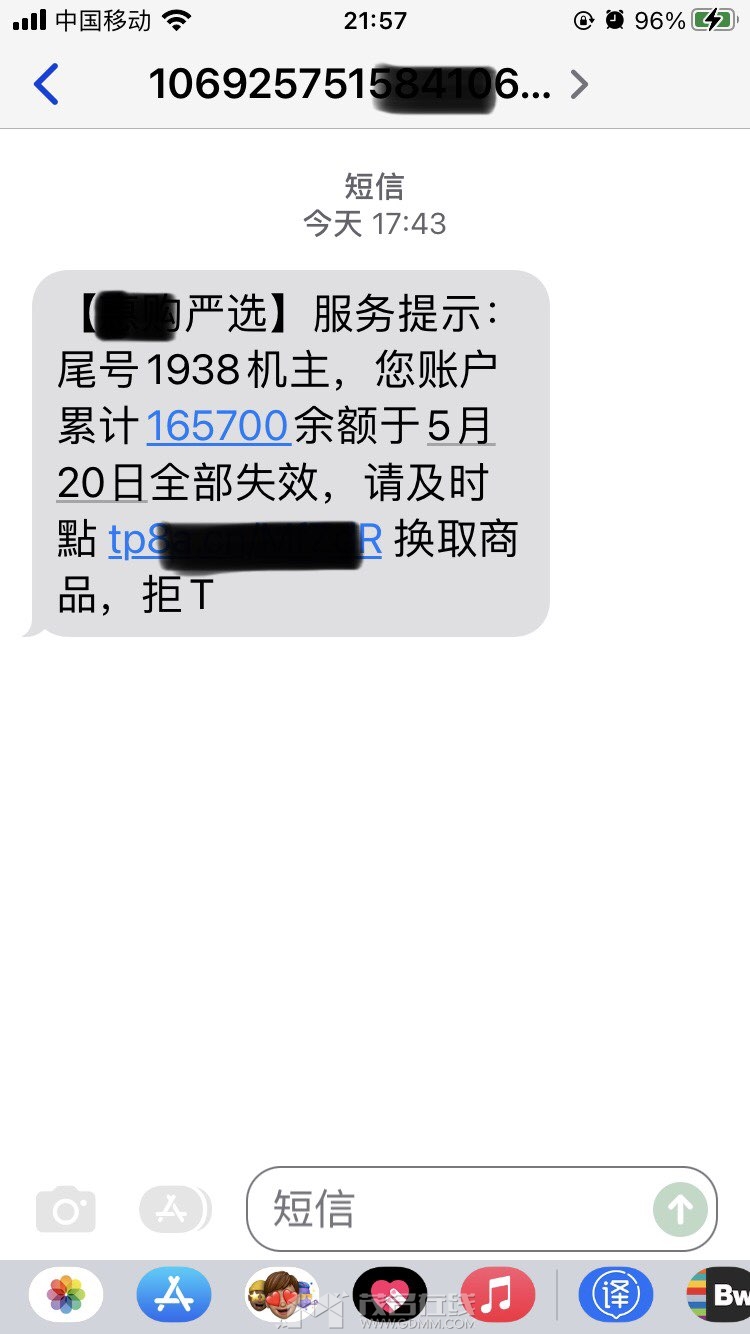Tap the underlined 165700 number link
The image size is (750, 1334).
218,426
